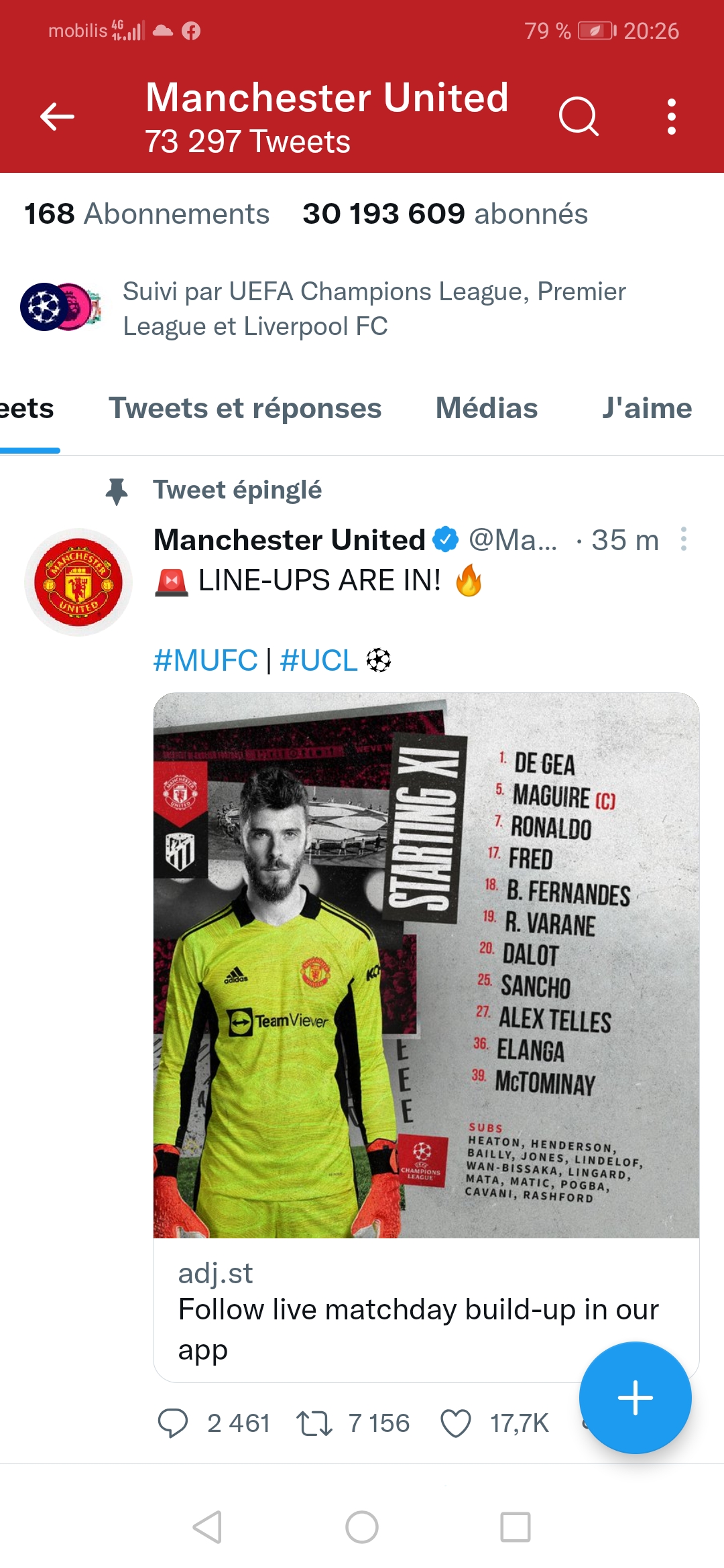Image resolution: width=724 pixels, height=1568 pixels.
Task: Switch to the J'aime tab
Action: click(646, 408)
